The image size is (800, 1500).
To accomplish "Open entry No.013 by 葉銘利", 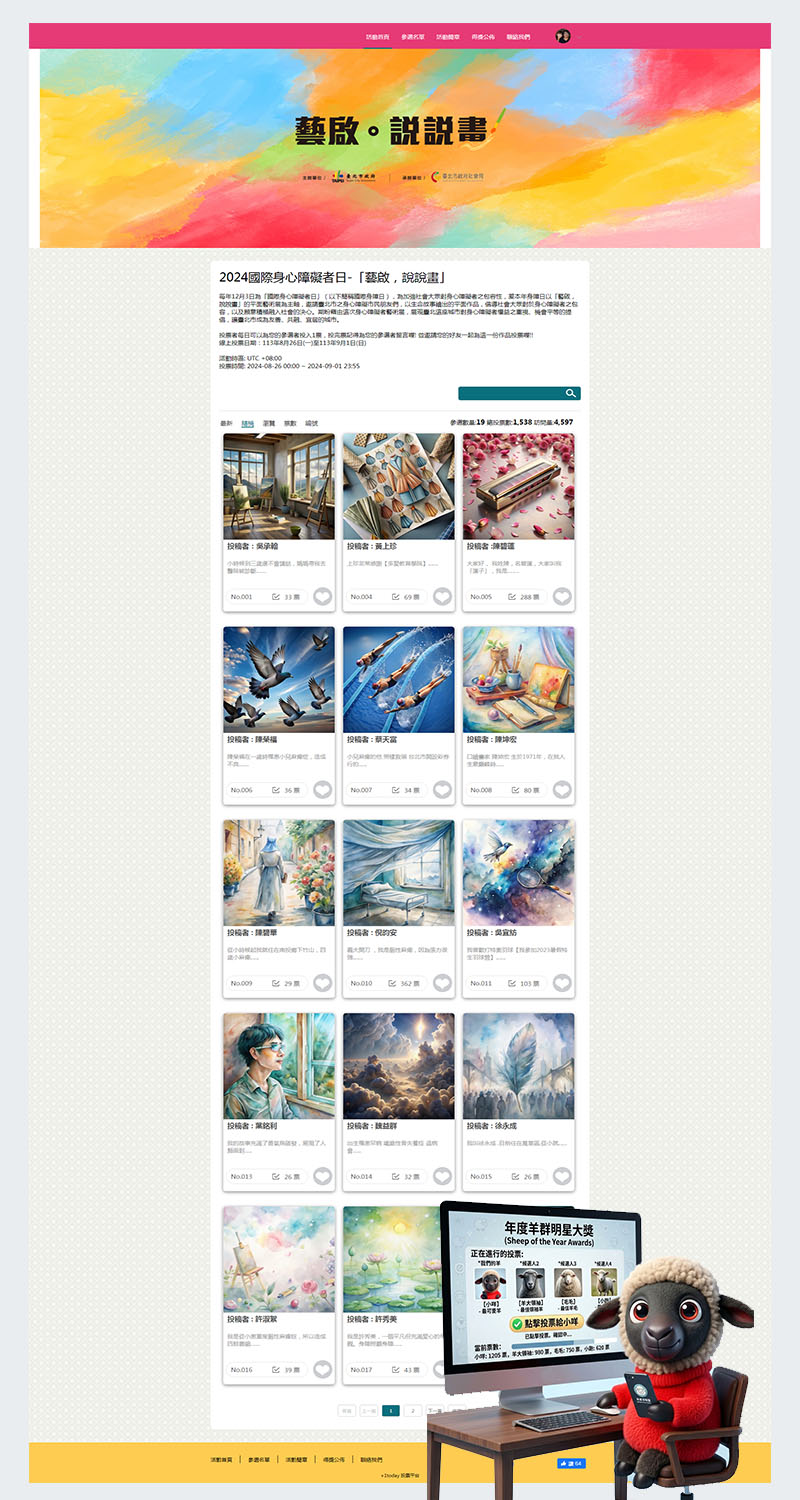I will pyautogui.click(x=279, y=1066).
